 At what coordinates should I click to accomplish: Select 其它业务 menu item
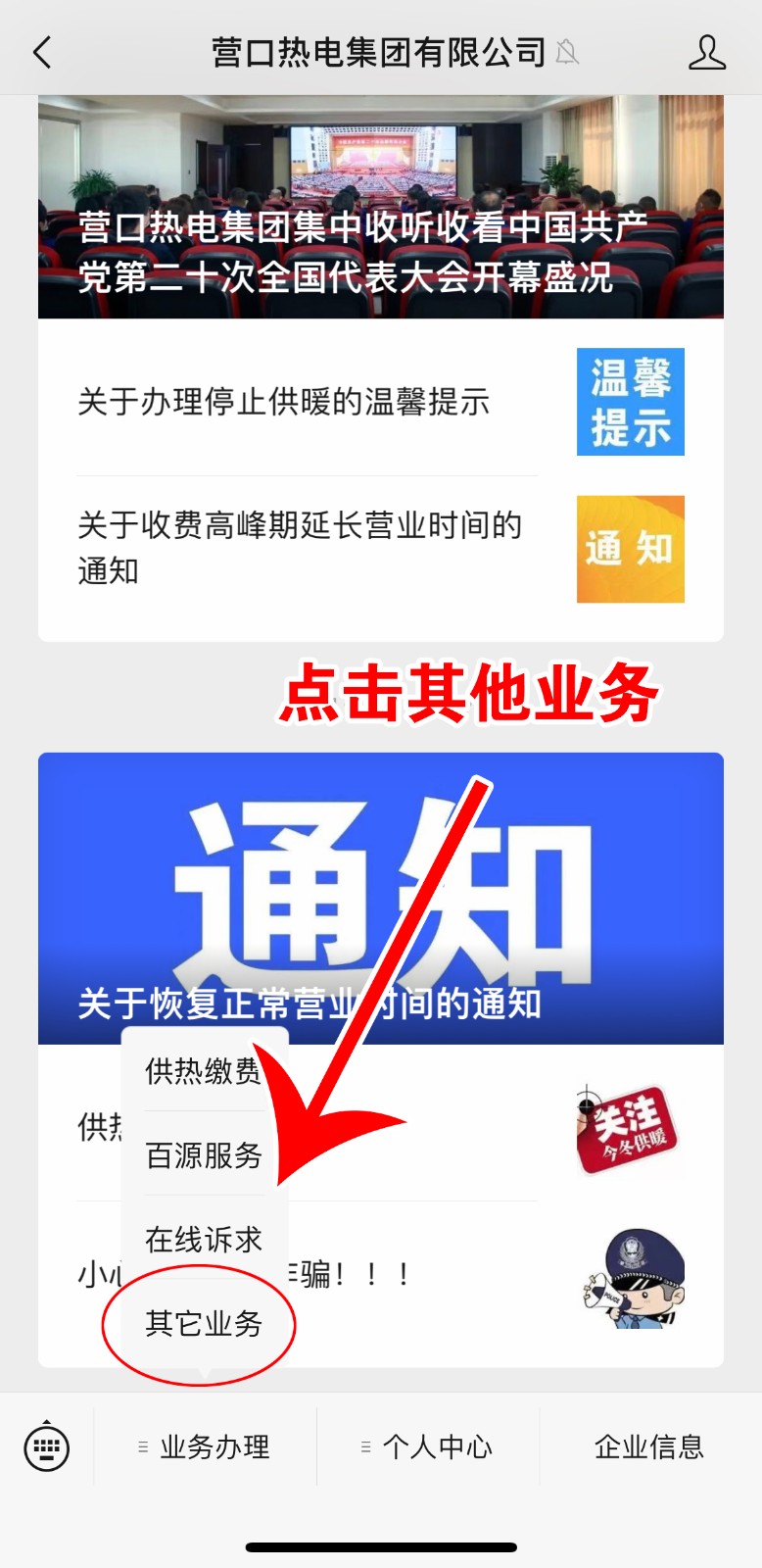pyautogui.click(x=203, y=1324)
